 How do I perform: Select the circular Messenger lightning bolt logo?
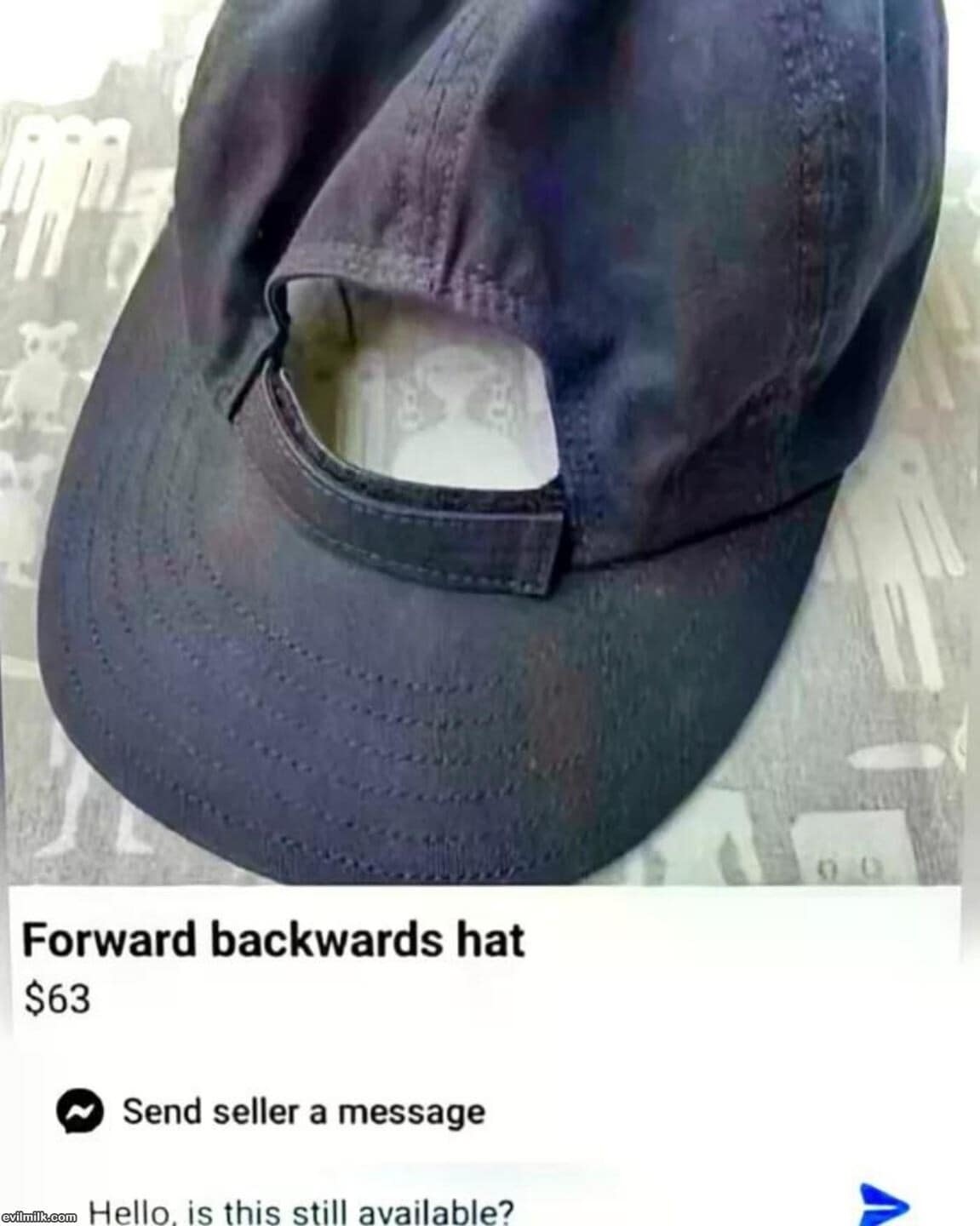click(x=79, y=1110)
